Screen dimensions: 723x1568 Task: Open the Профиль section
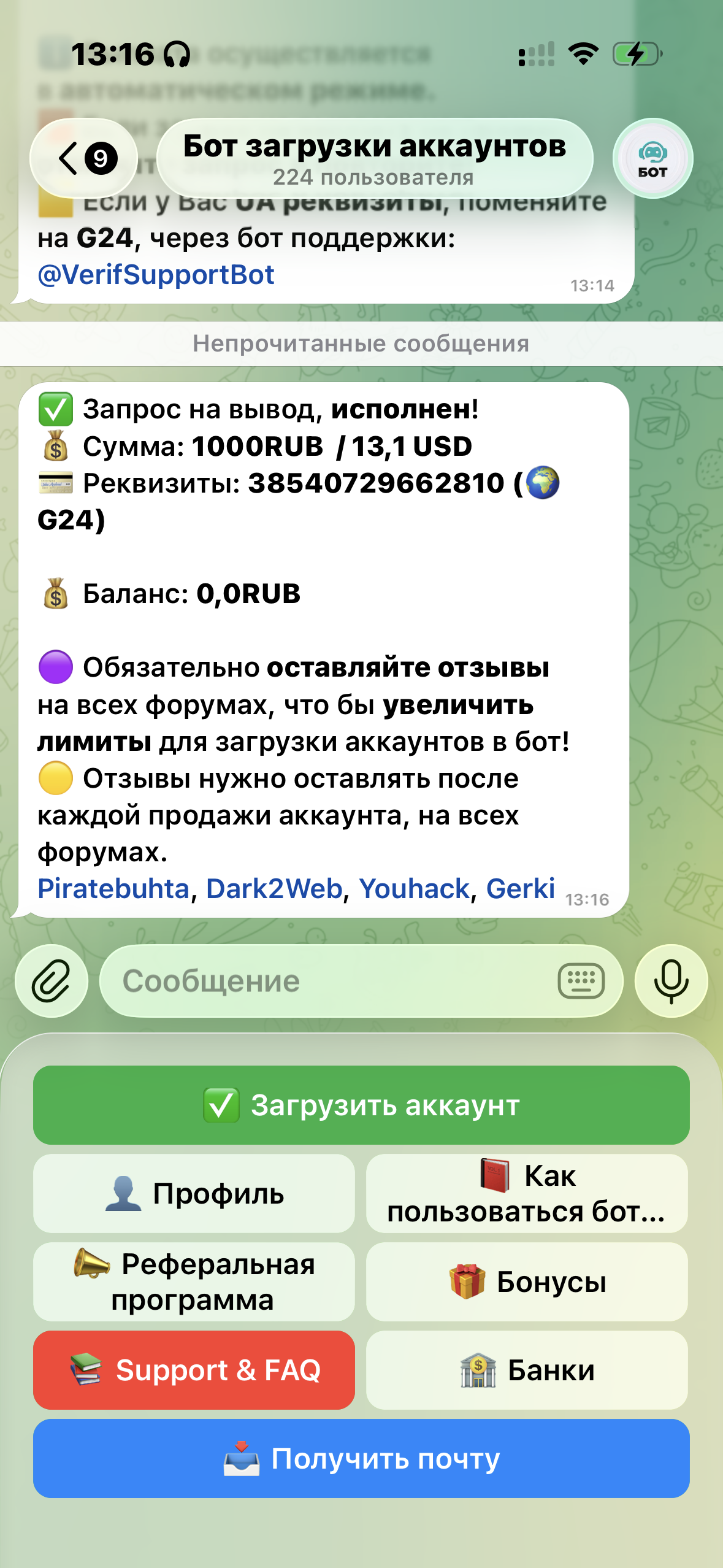pos(194,1193)
